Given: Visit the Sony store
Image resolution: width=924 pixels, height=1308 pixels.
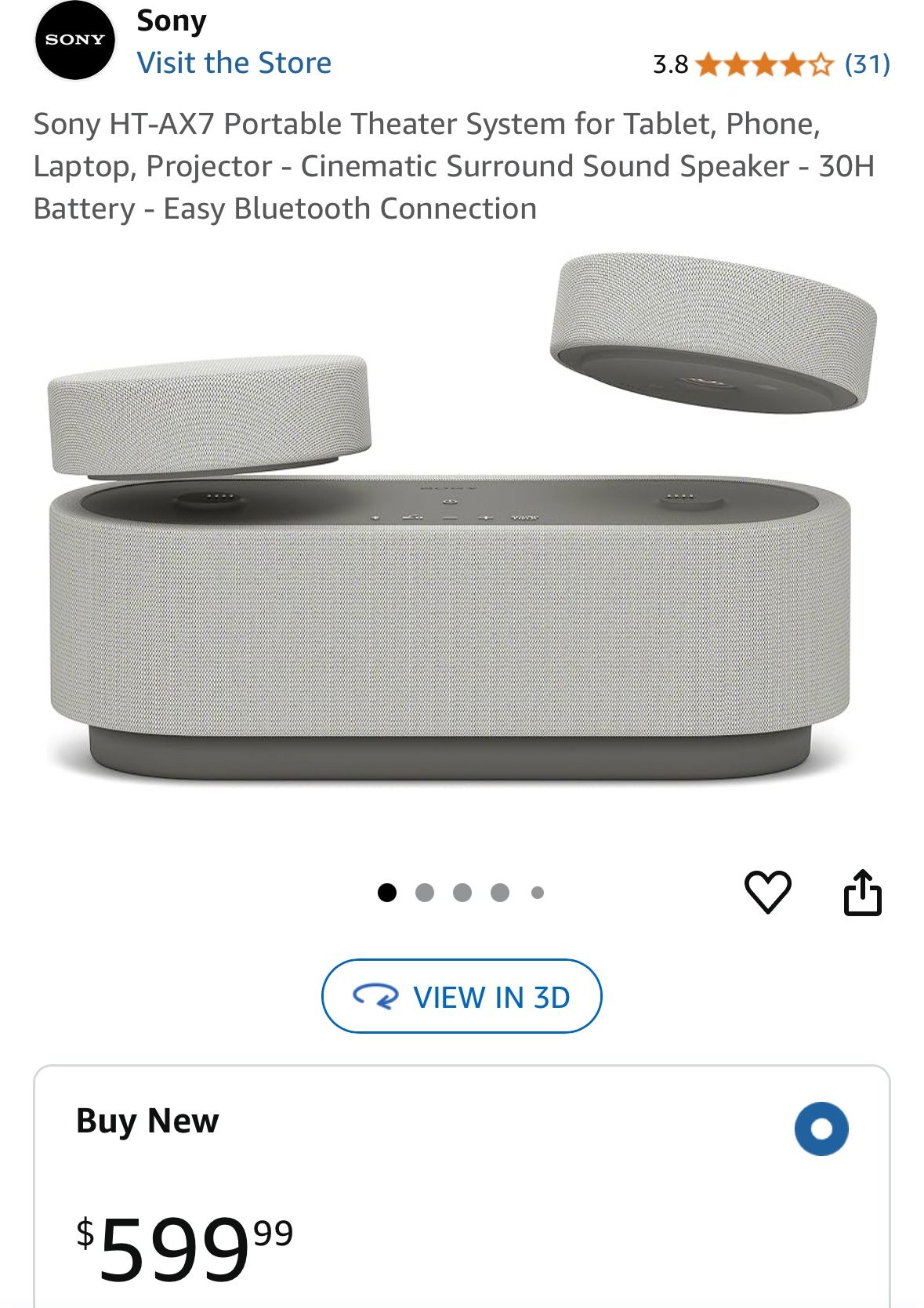Looking at the screenshot, I should click(234, 63).
